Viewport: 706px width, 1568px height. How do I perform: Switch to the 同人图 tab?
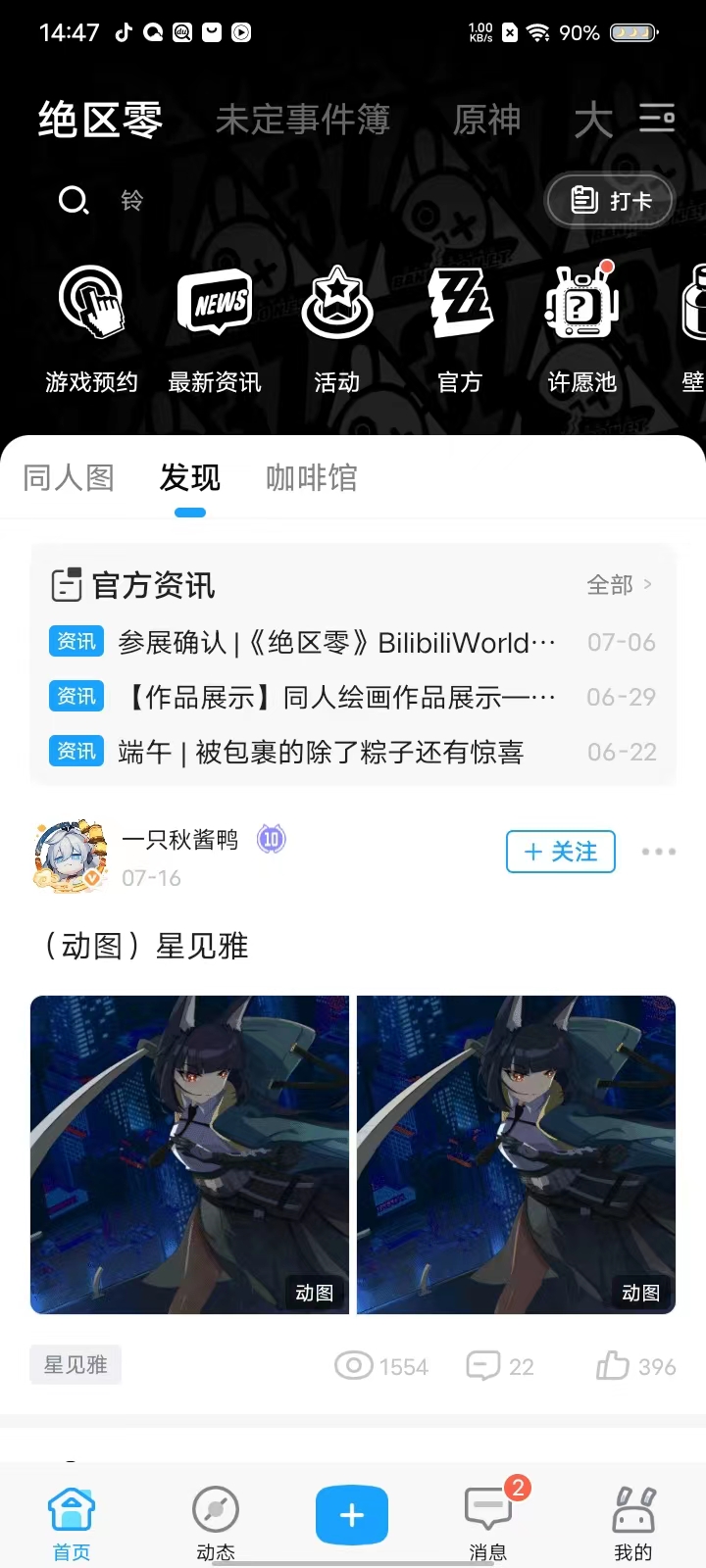(69, 478)
